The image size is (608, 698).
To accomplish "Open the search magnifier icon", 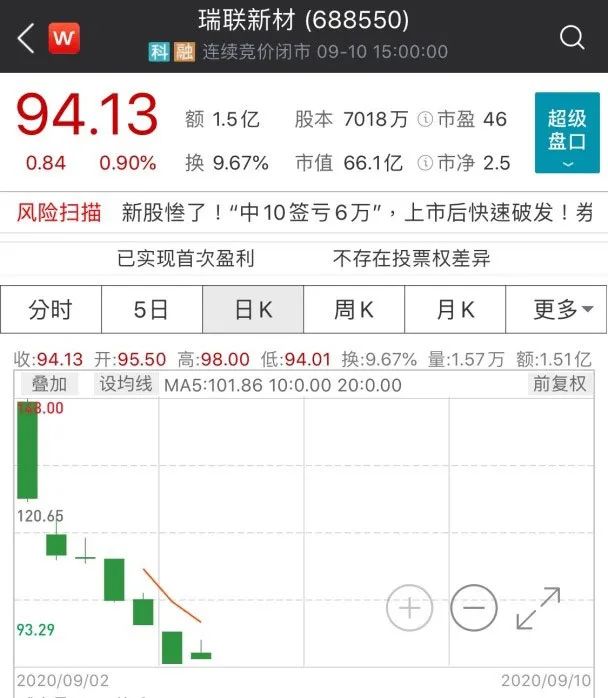I will pyautogui.click(x=572, y=38).
